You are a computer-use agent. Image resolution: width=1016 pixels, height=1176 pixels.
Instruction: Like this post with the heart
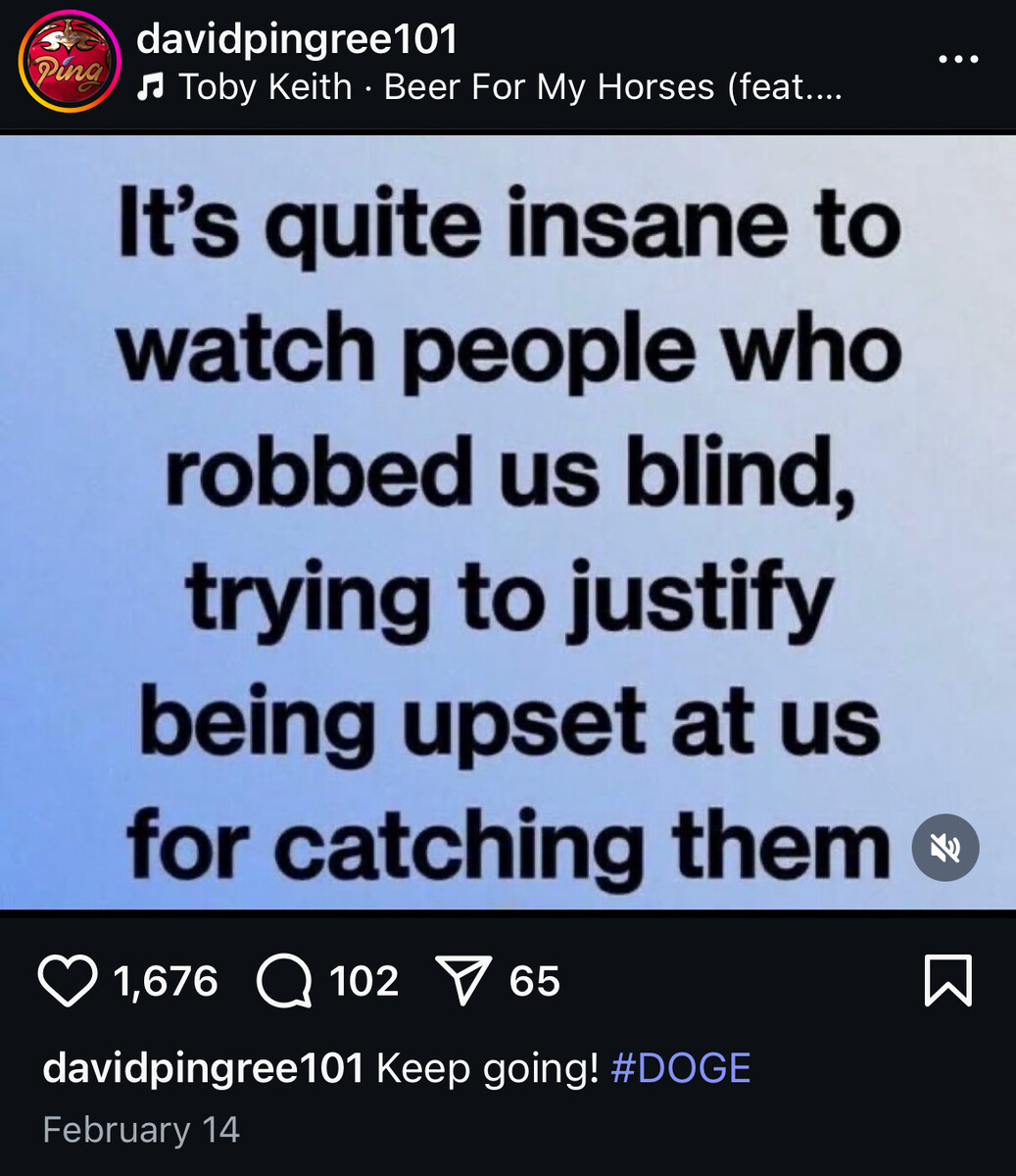[x=68, y=981]
